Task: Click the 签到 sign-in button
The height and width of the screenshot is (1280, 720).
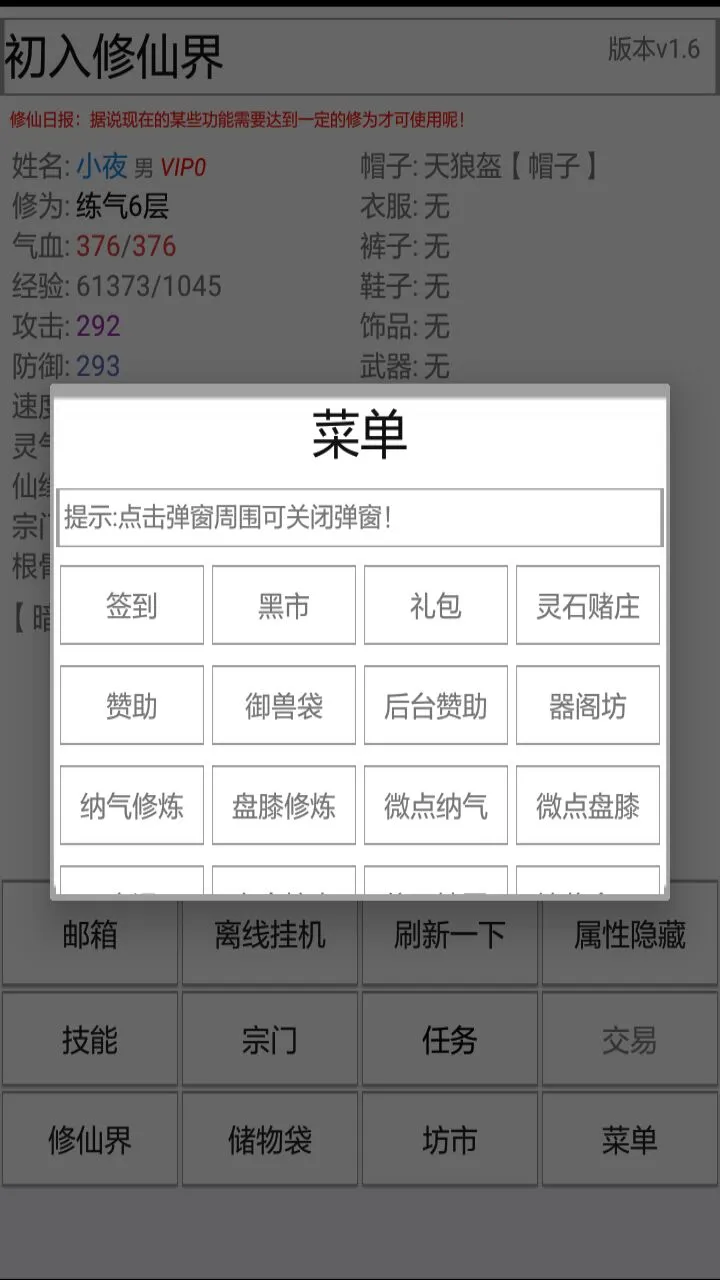Action: coord(131,606)
